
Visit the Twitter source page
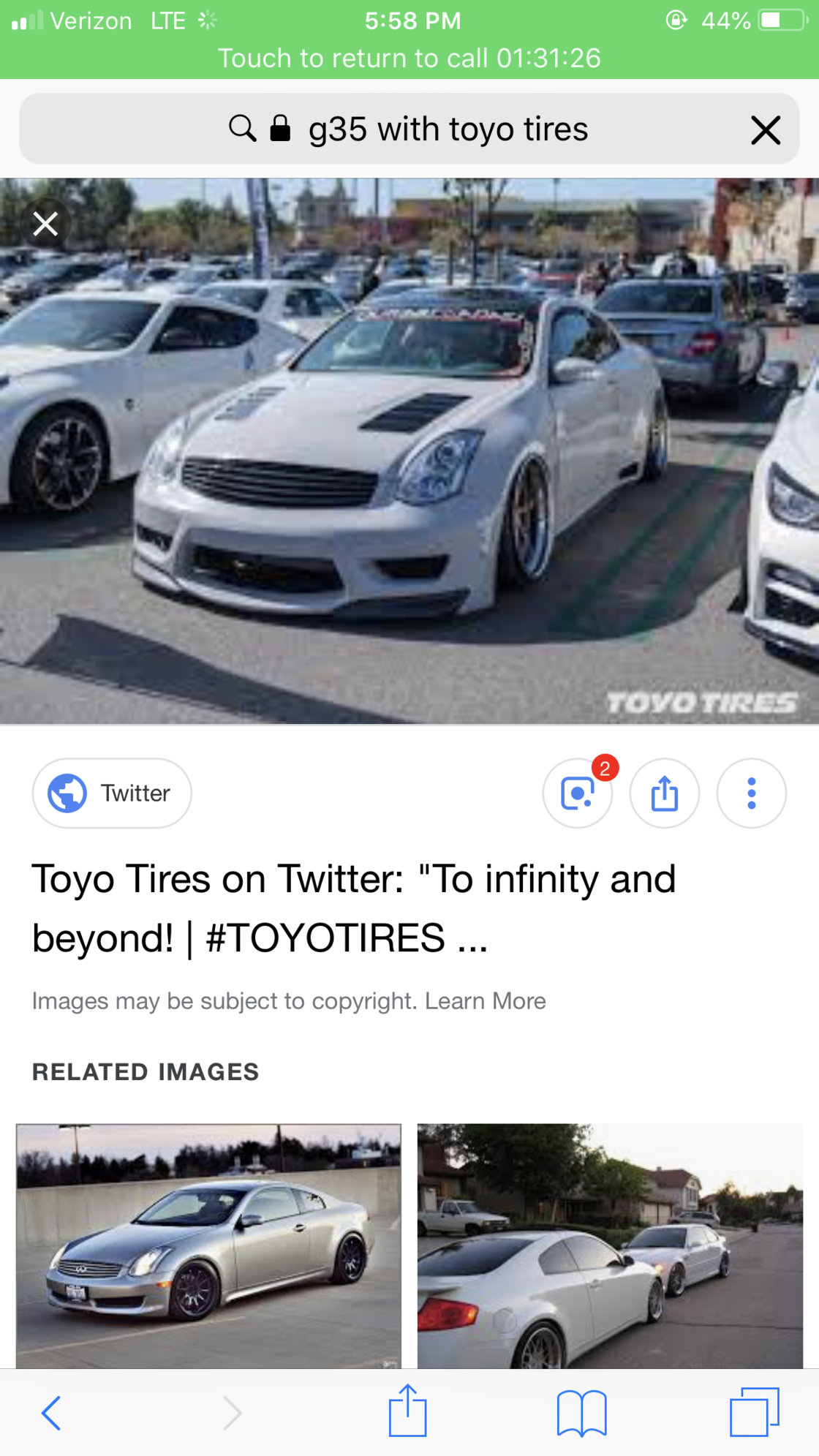pyautogui.click(x=112, y=793)
